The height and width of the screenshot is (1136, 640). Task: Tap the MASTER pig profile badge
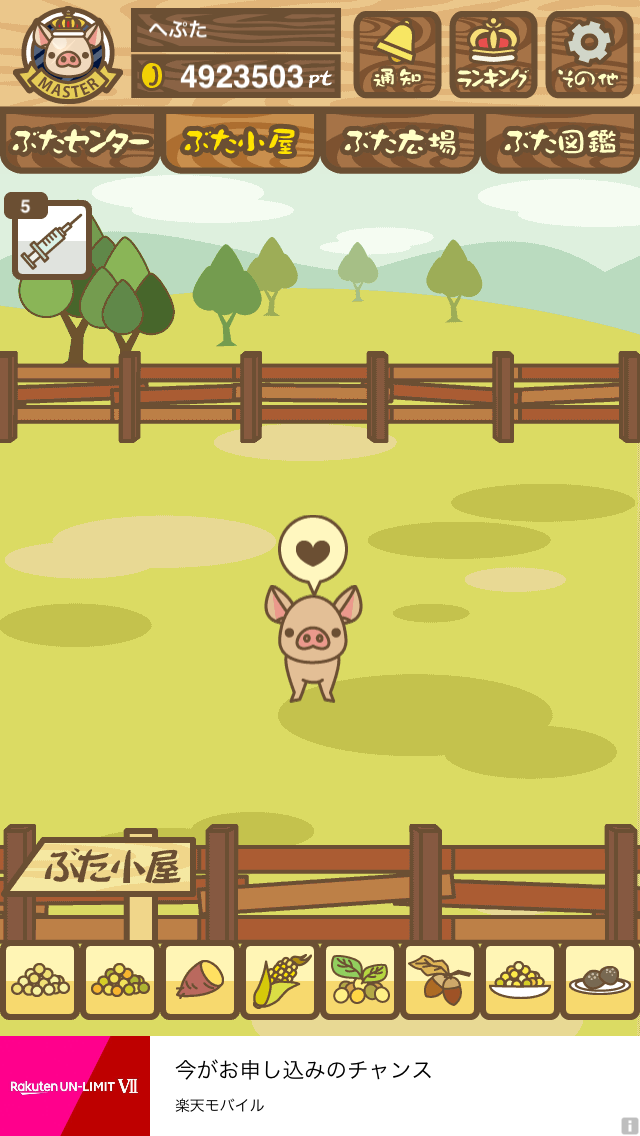[68, 55]
